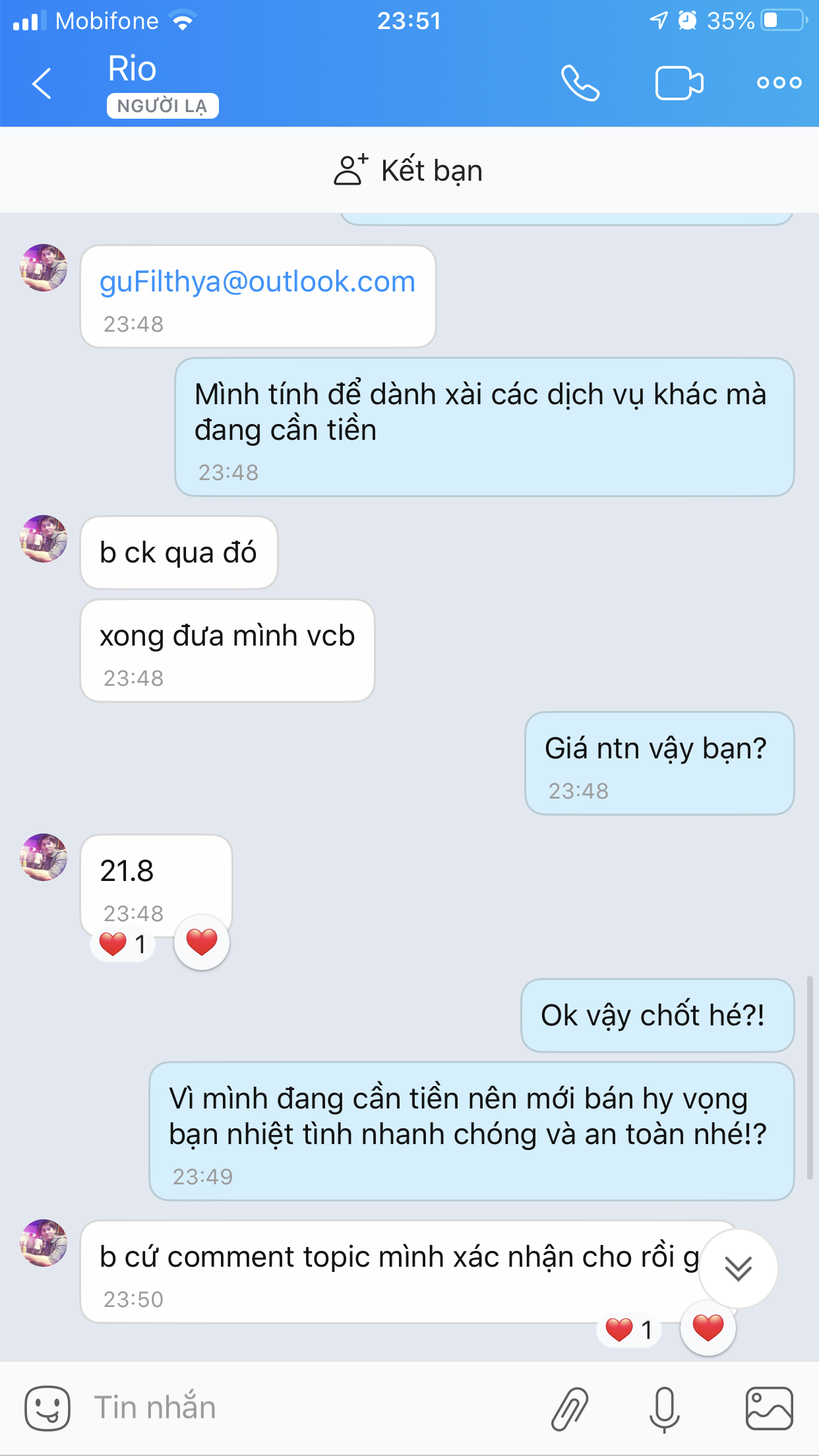The image size is (819, 1456).
Task: Jump to latest message with double-chevron button
Action: click(x=738, y=1268)
